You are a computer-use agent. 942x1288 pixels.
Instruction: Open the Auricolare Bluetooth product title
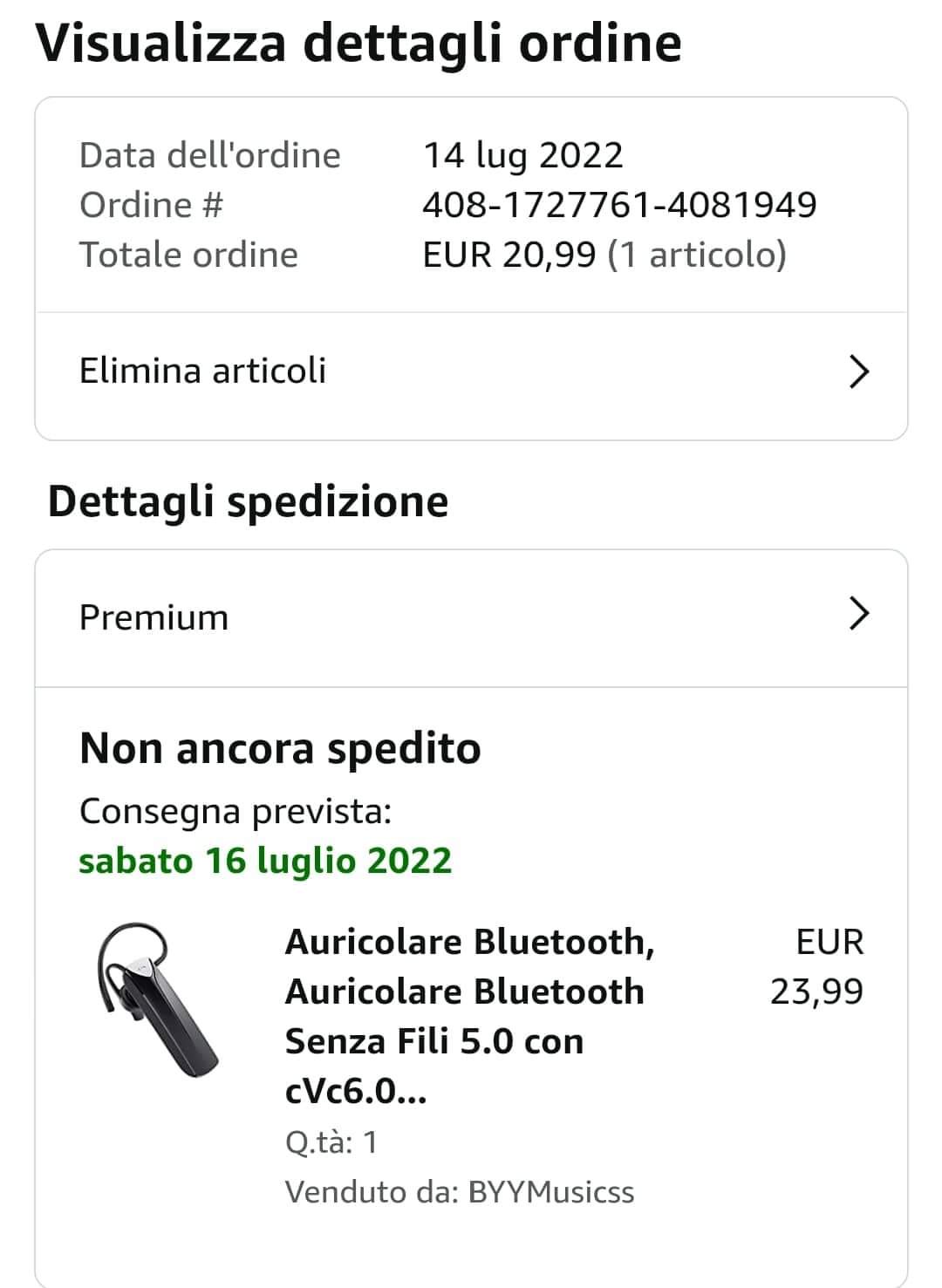(469, 1016)
